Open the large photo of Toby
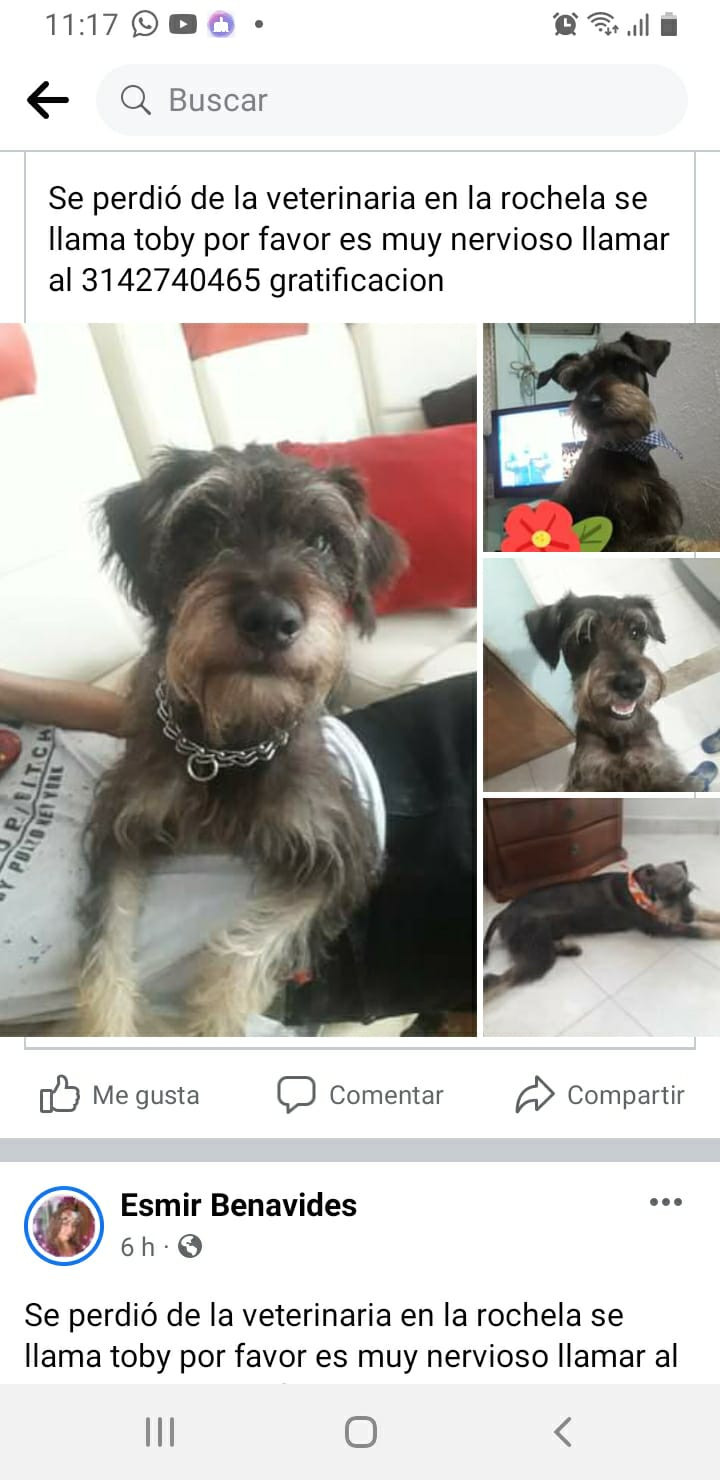Viewport: 720px width, 1480px height. 238,679
